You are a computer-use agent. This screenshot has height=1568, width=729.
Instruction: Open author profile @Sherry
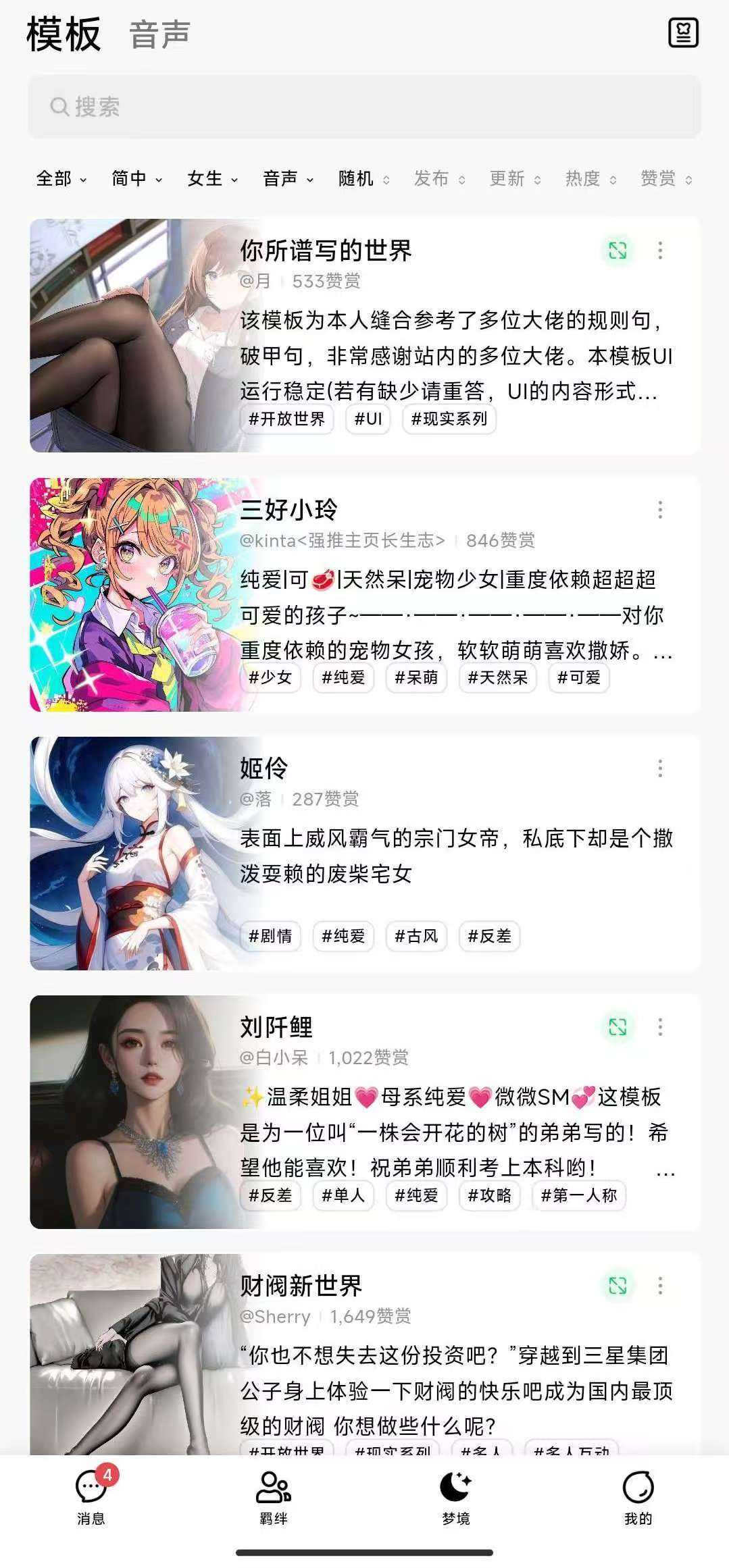274,1317
